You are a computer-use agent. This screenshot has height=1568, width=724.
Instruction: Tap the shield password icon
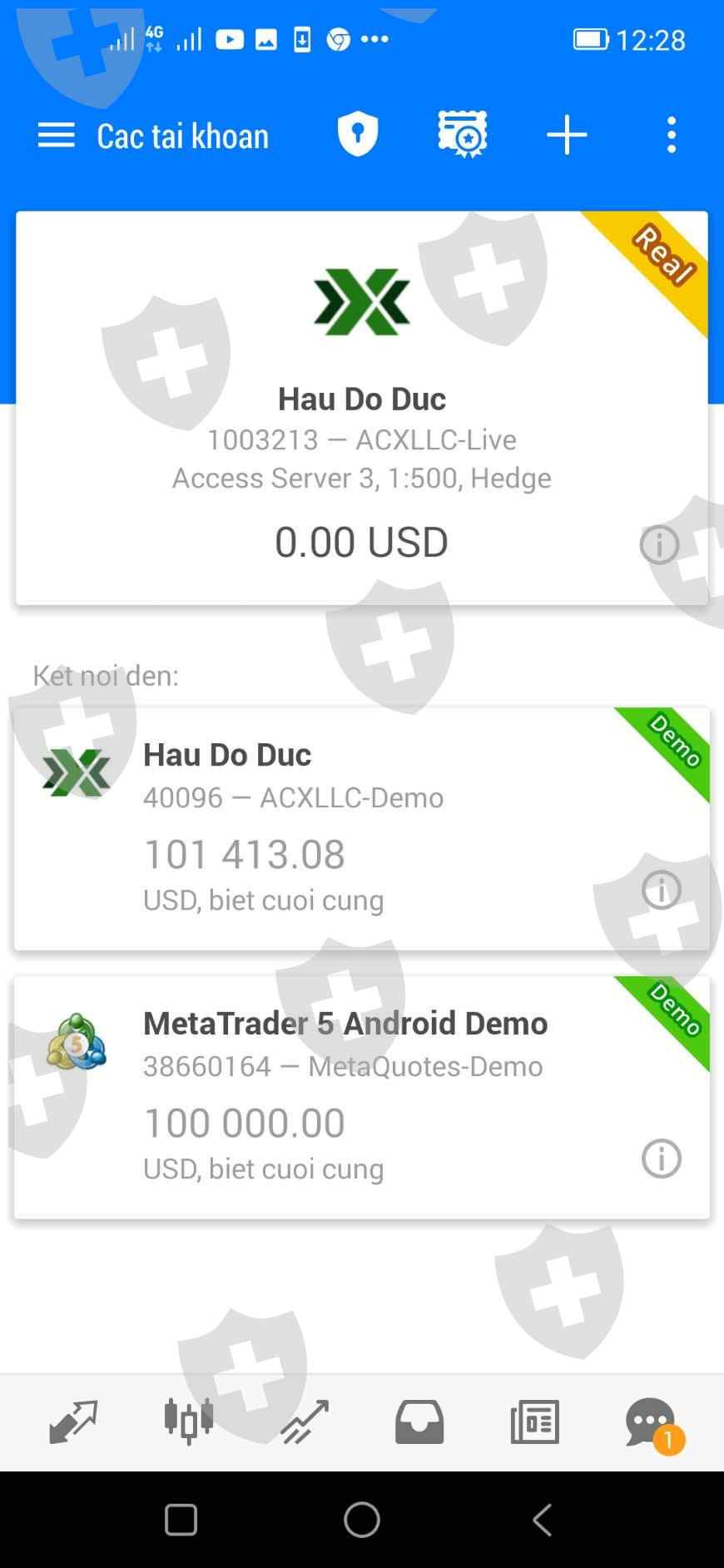click(x=357, y=135)
